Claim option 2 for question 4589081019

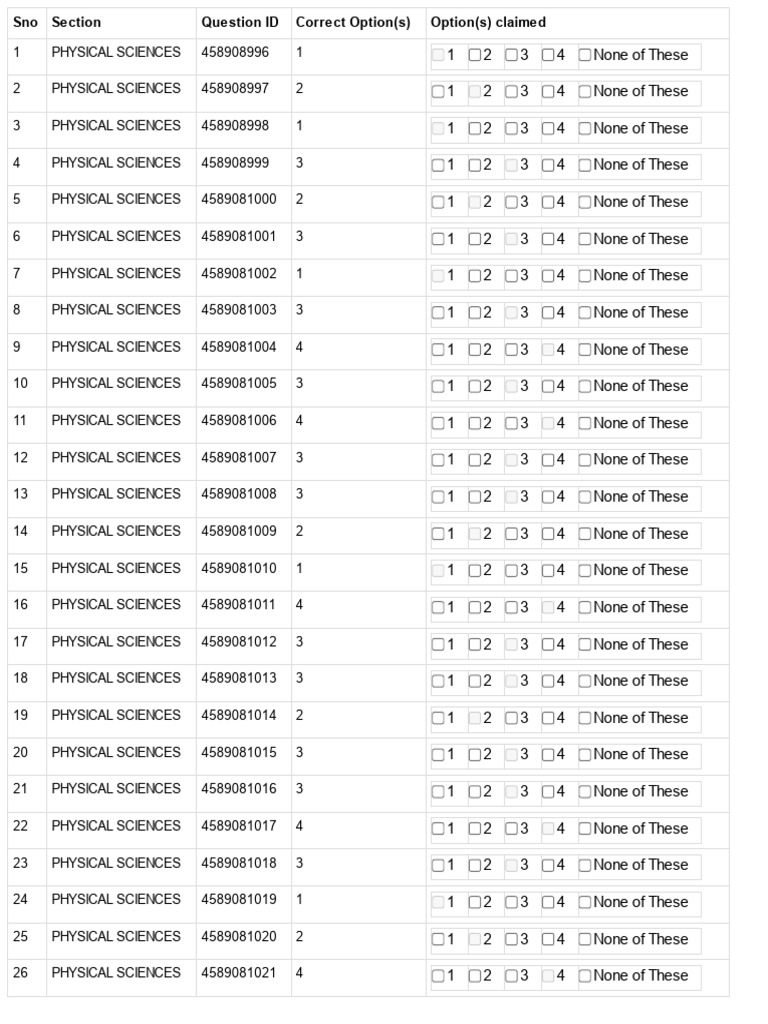[x=475, y=903]
